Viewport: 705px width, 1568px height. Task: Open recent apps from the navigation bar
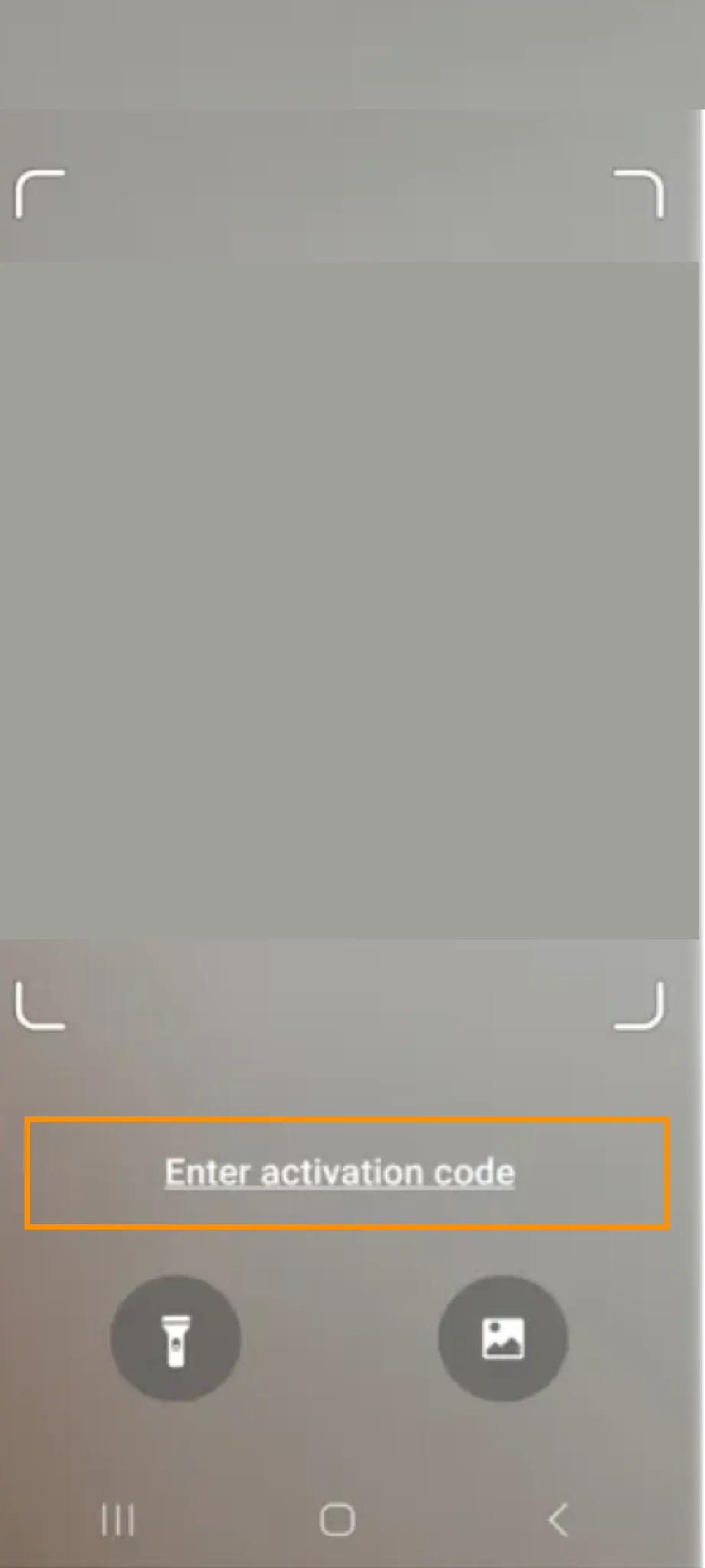(x=118, y=1520)
